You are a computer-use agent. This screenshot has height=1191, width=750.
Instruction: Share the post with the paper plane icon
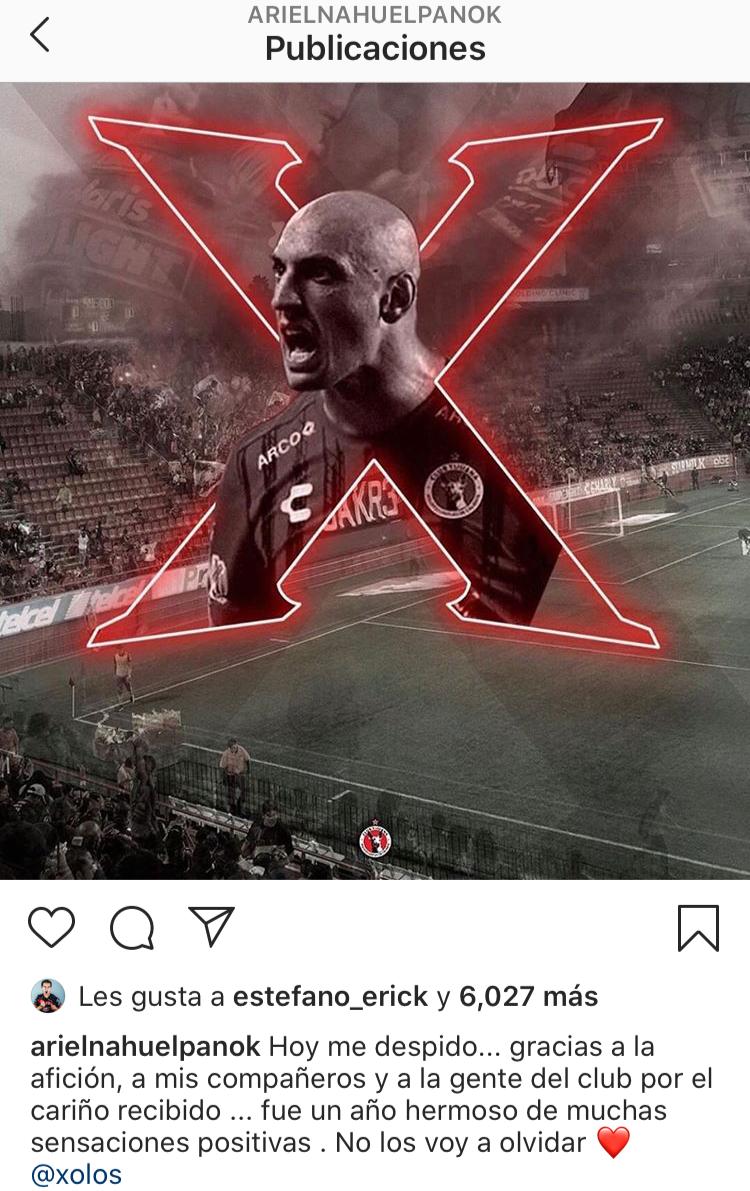tap(211, 925)
